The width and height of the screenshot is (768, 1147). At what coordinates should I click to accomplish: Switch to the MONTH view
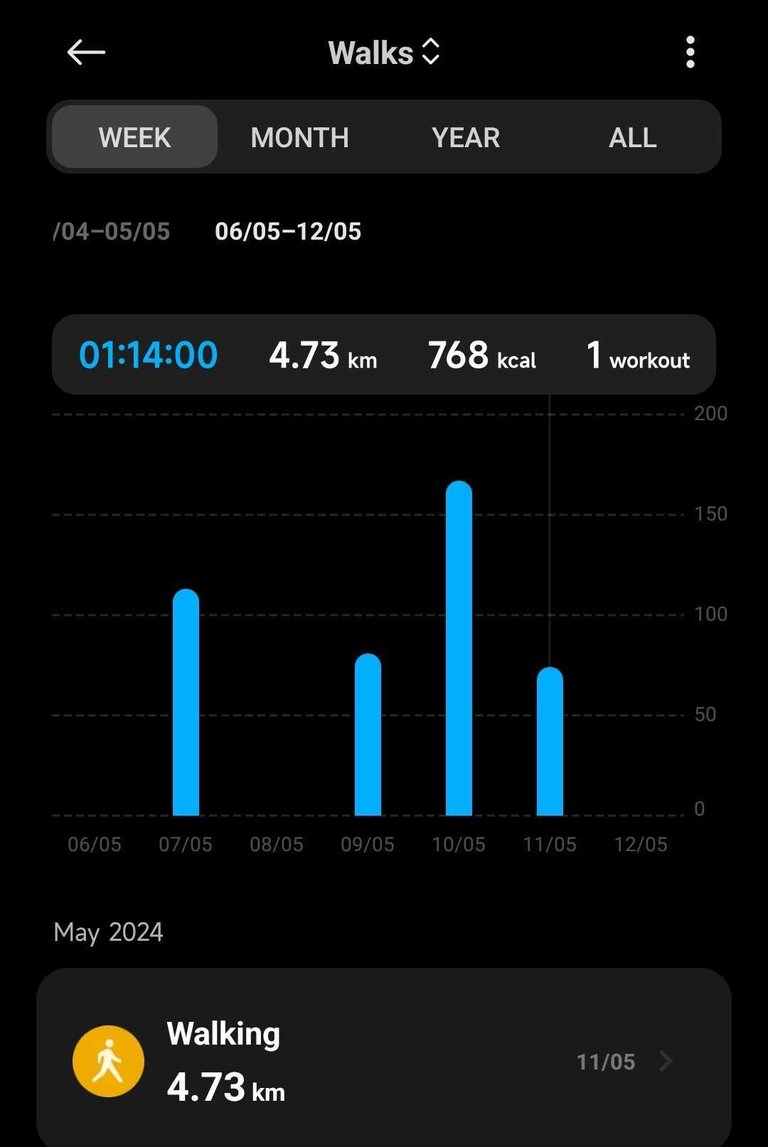[x=300, y=137]
